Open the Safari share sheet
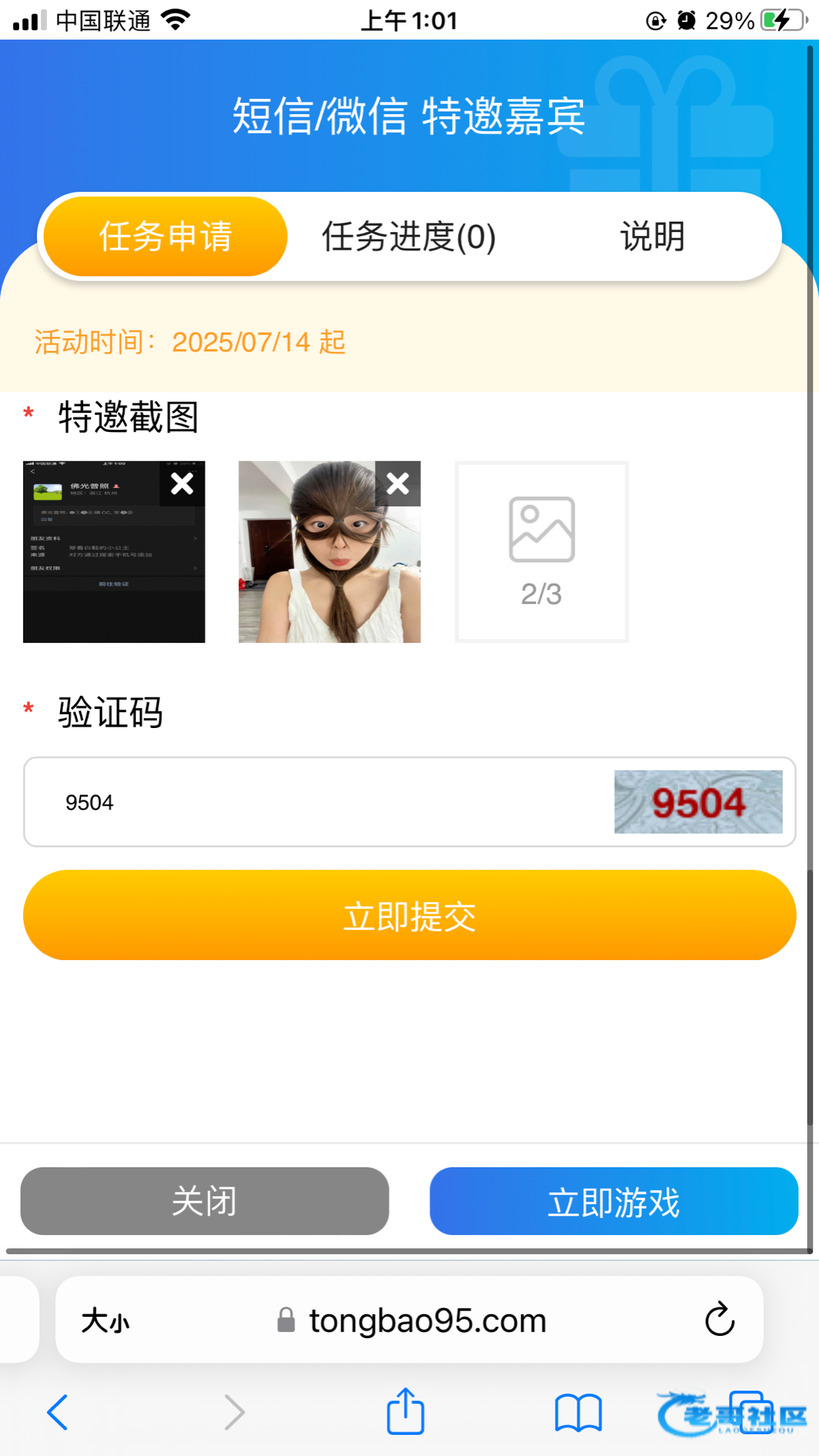 (x=405, y=1411)
